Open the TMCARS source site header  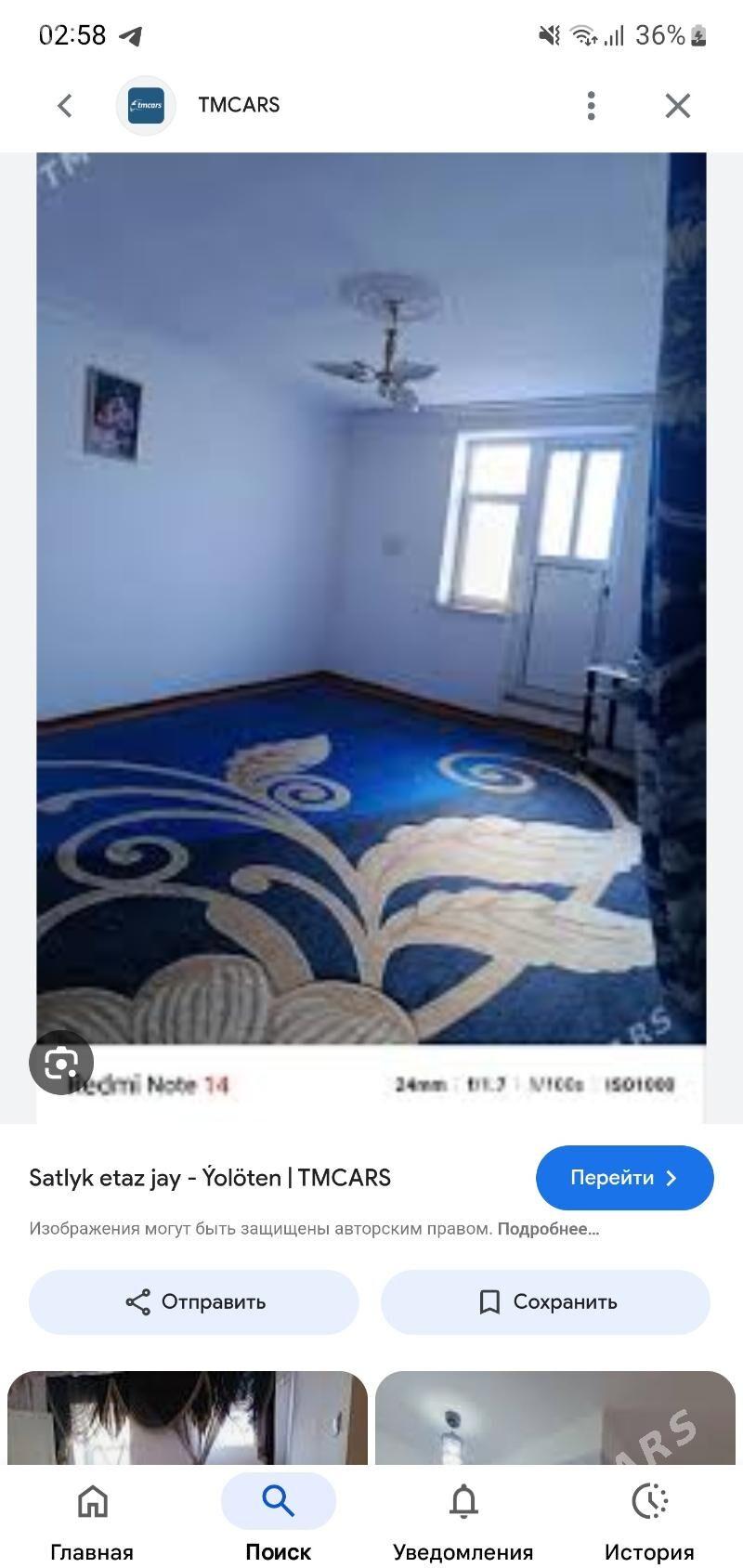(x=239, y=105)
